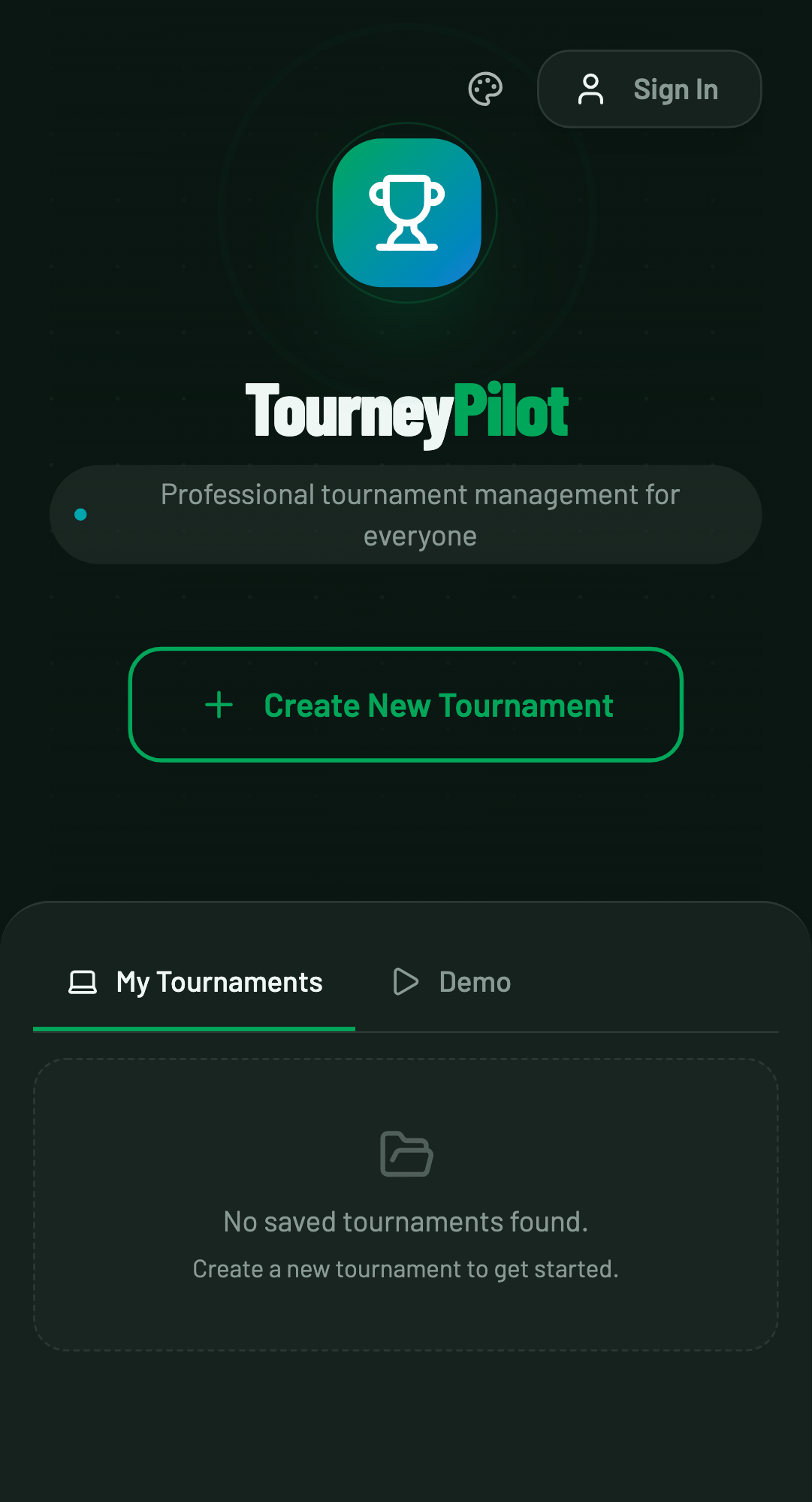Click the play icon next to Demo

(406, 981)
